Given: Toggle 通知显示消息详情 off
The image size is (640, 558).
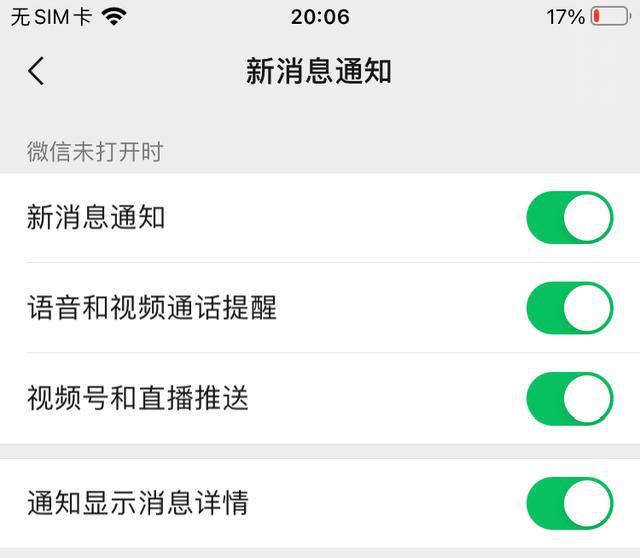Looking at the screenshot, I should (569, 503).
